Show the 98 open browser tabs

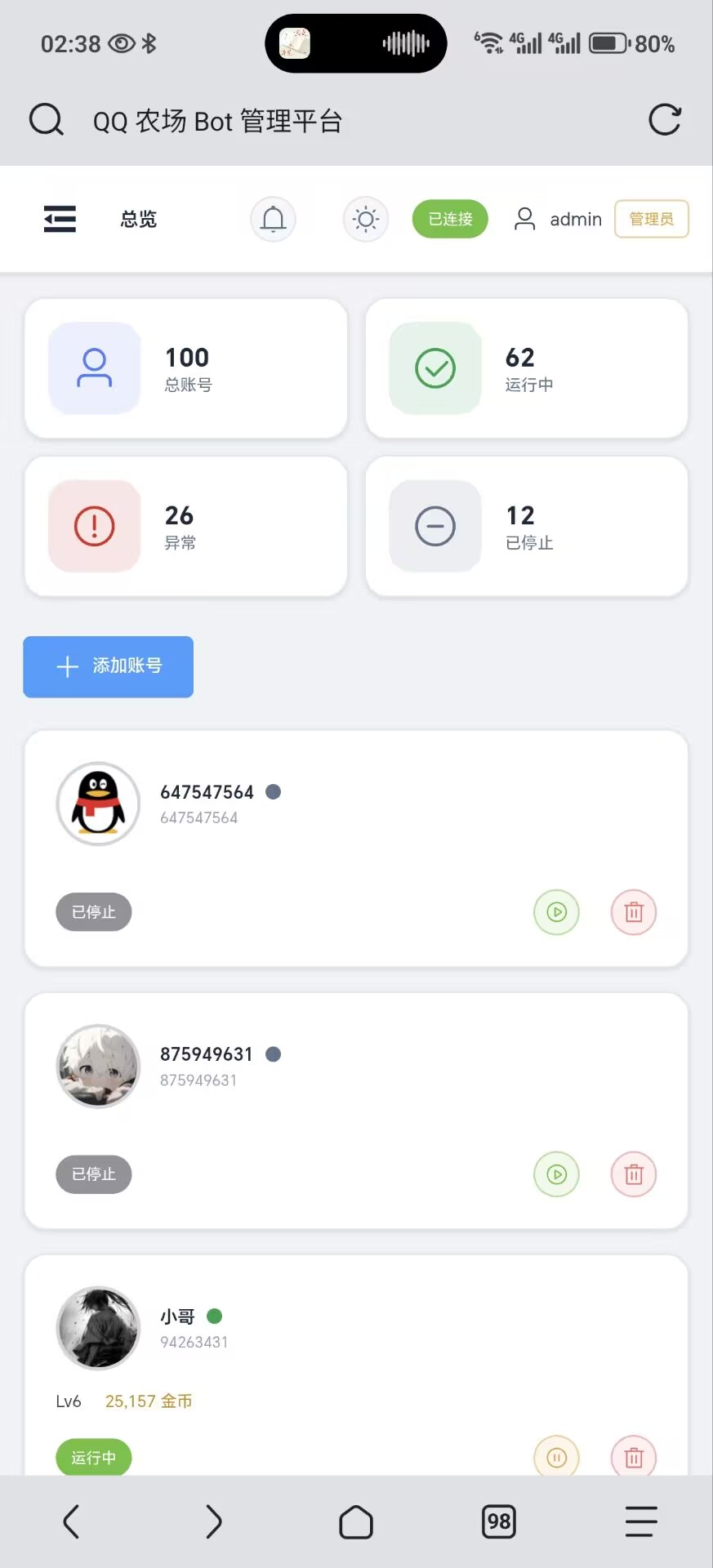498,1521
